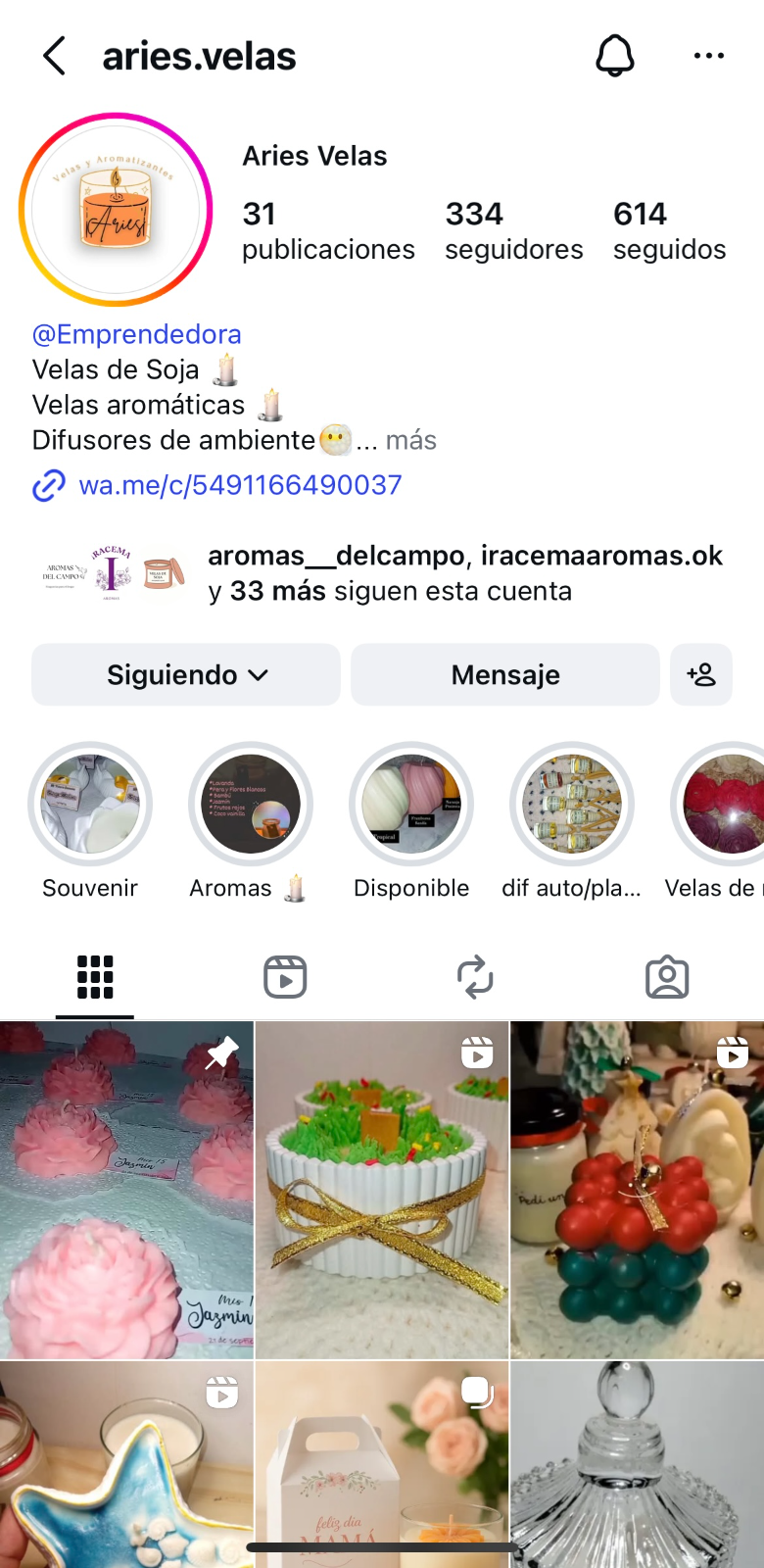Switch to the reposts tab

[475, 977]
